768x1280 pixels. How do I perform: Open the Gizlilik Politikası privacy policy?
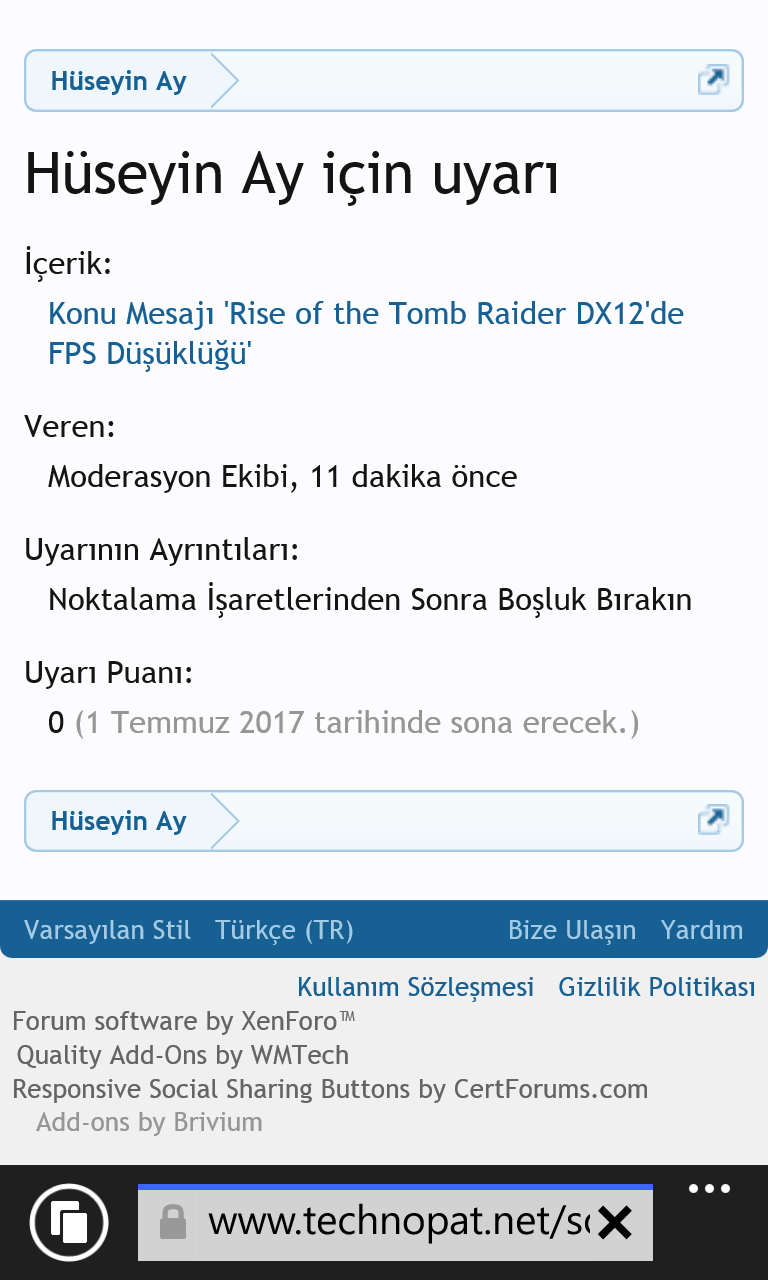point(657,987)
